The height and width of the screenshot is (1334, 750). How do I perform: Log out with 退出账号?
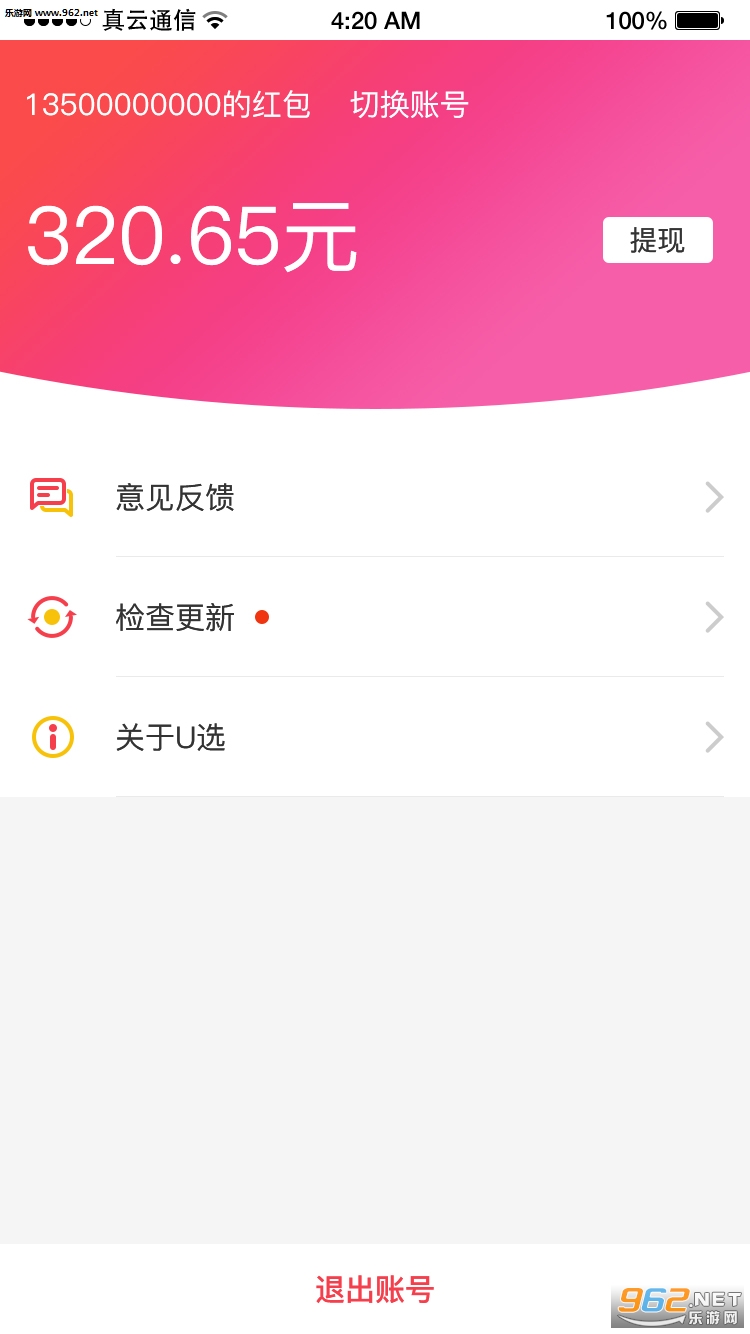[x=375, y=1289]
